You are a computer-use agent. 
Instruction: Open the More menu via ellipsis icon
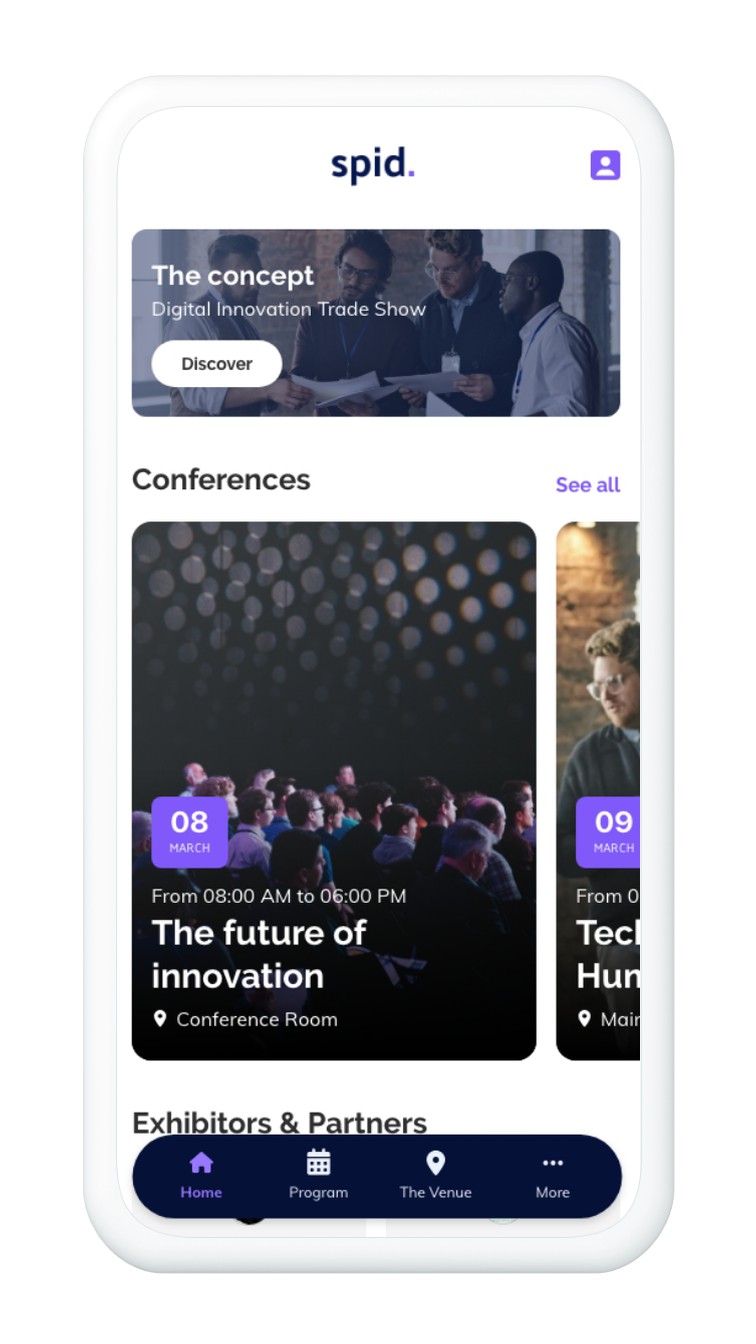tap(552, 1162)
